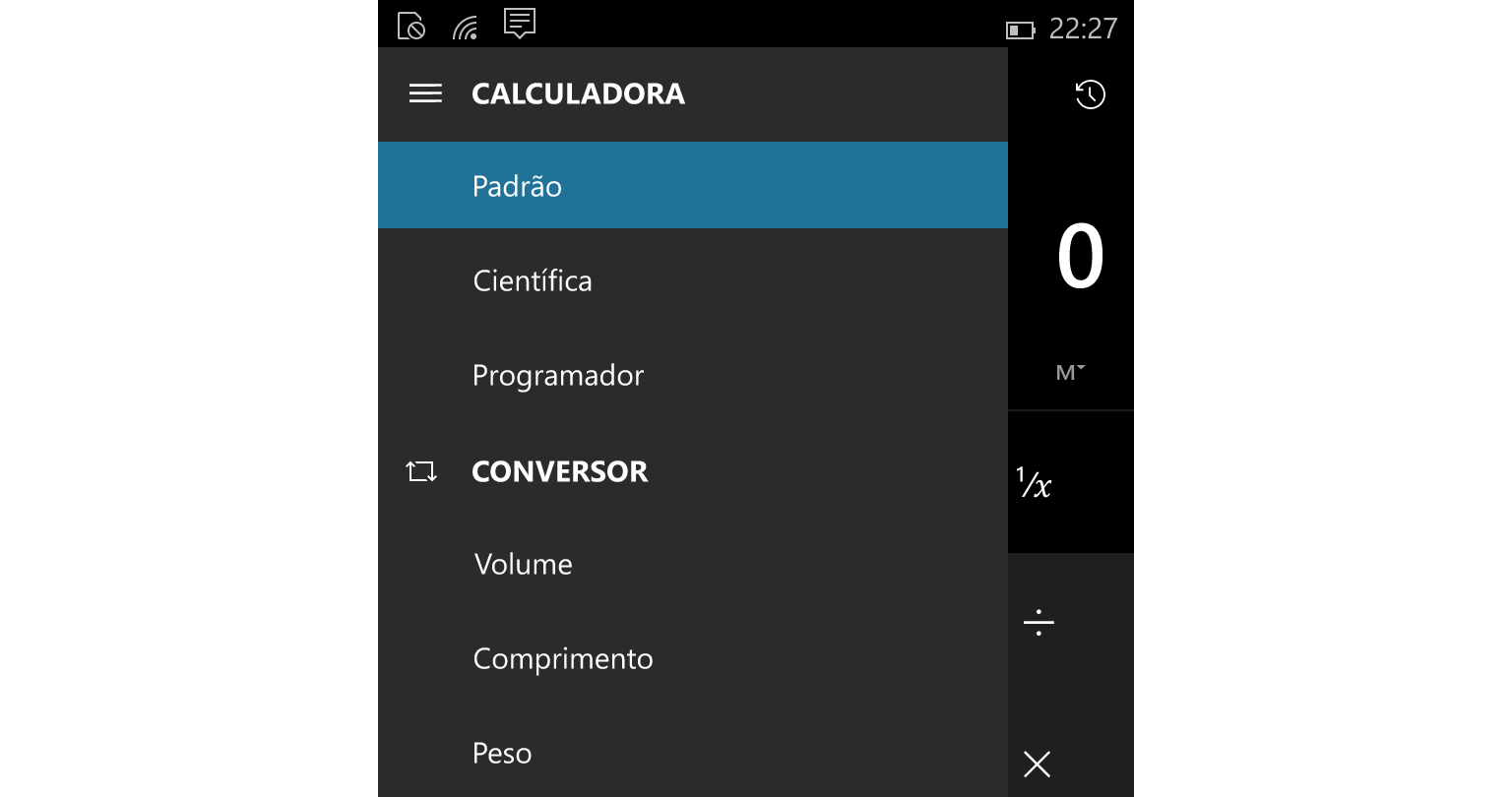Screen dimensions: 1512x797
Task: Select Padrão calculator mode
Action: pos(692,186)
